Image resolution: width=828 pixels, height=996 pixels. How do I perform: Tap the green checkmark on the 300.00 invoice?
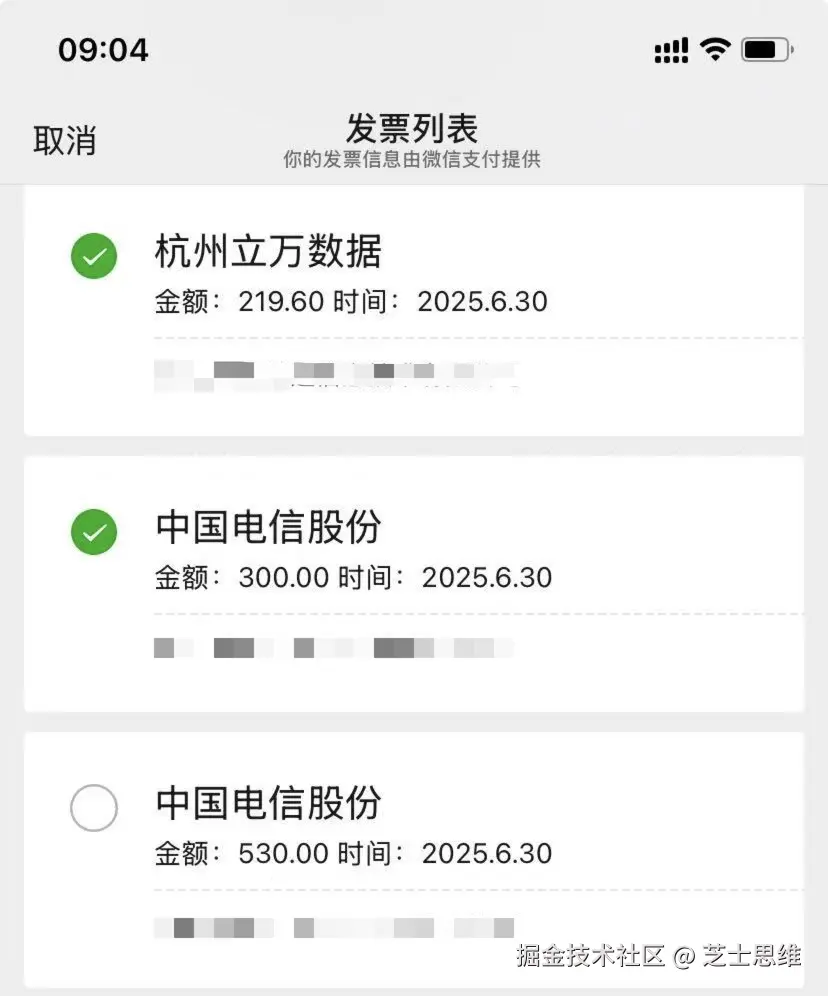pos(94,531)
